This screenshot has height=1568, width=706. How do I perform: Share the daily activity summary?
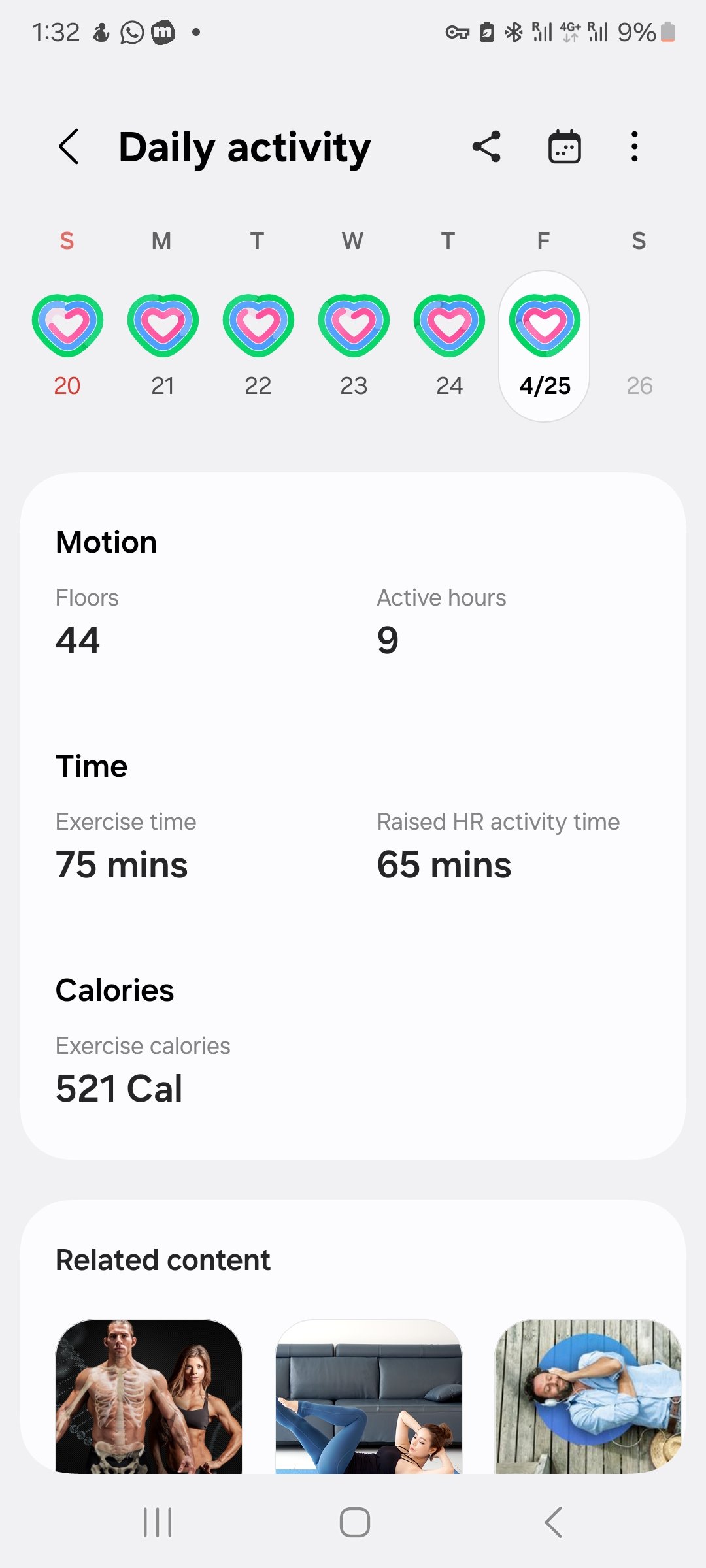click(x=486, y=146)
